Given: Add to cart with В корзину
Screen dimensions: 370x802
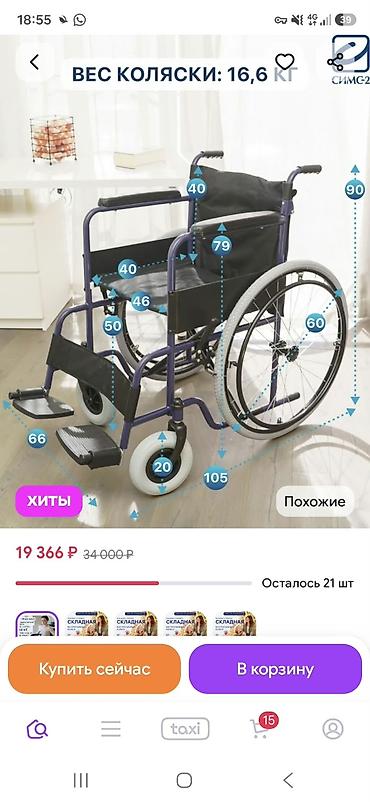Looking at the screenshot, I should point(275,669).
